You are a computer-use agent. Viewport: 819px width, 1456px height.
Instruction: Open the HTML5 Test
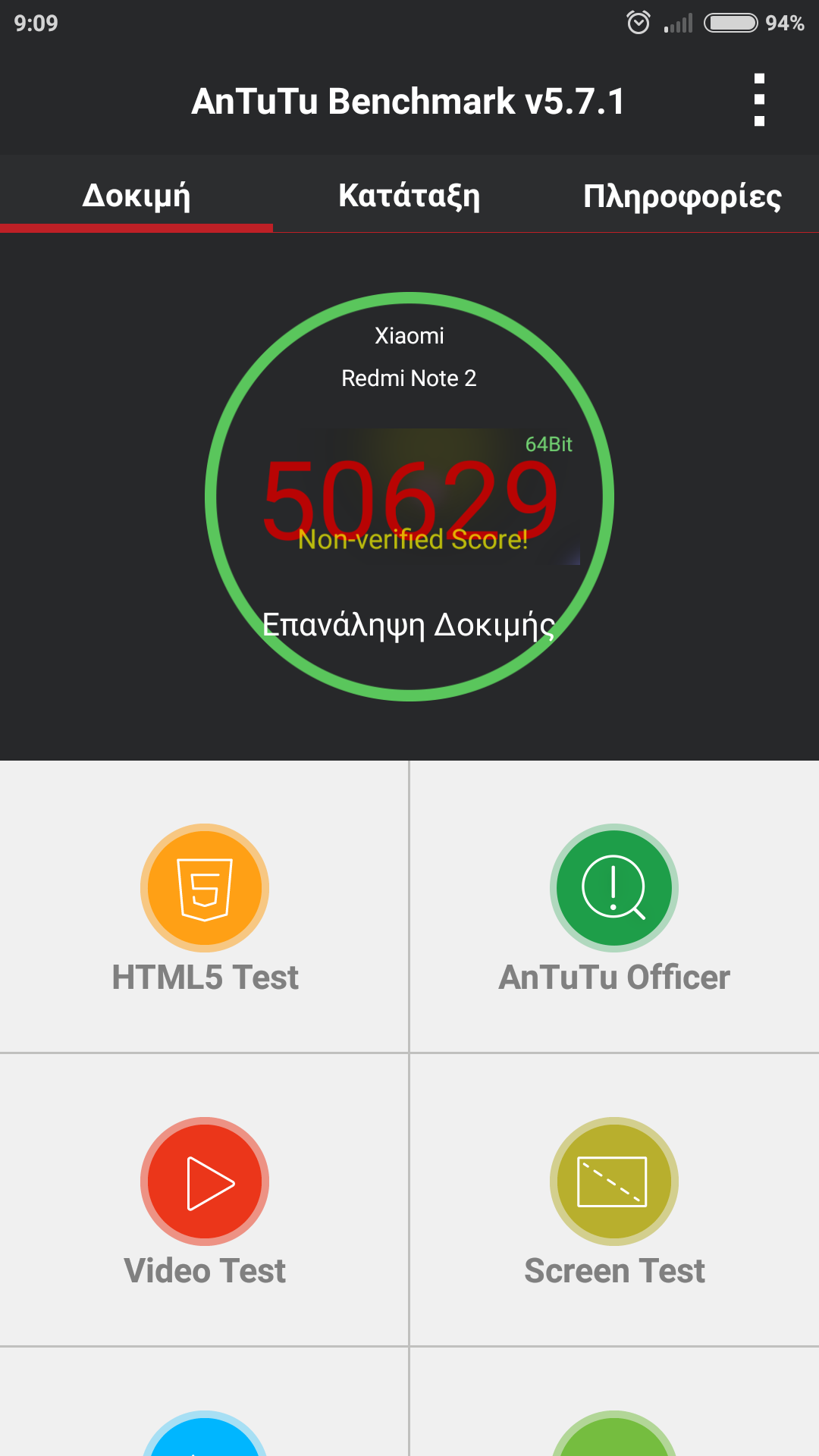205,906
